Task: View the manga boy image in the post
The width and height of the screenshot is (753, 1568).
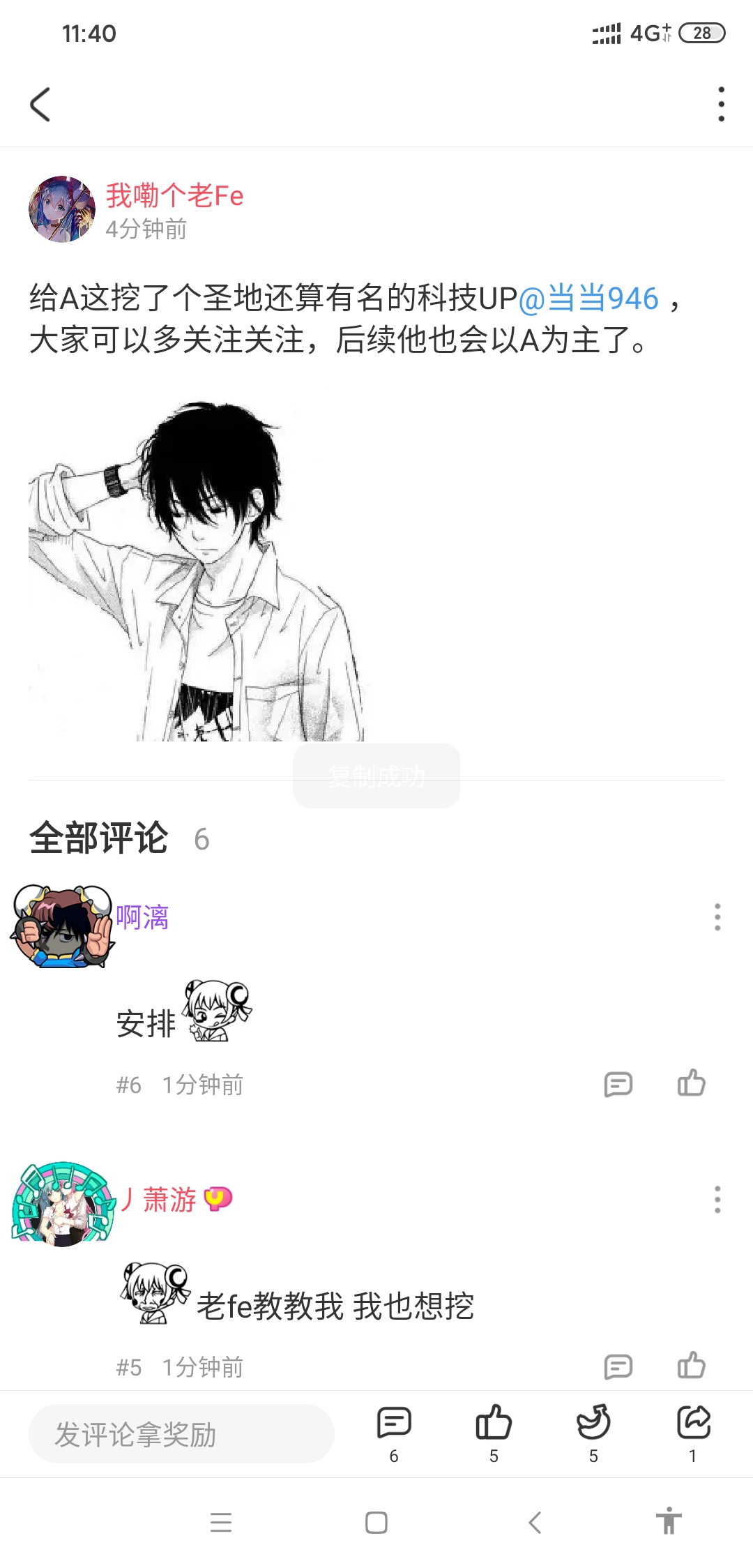Action: pos(197,571)
